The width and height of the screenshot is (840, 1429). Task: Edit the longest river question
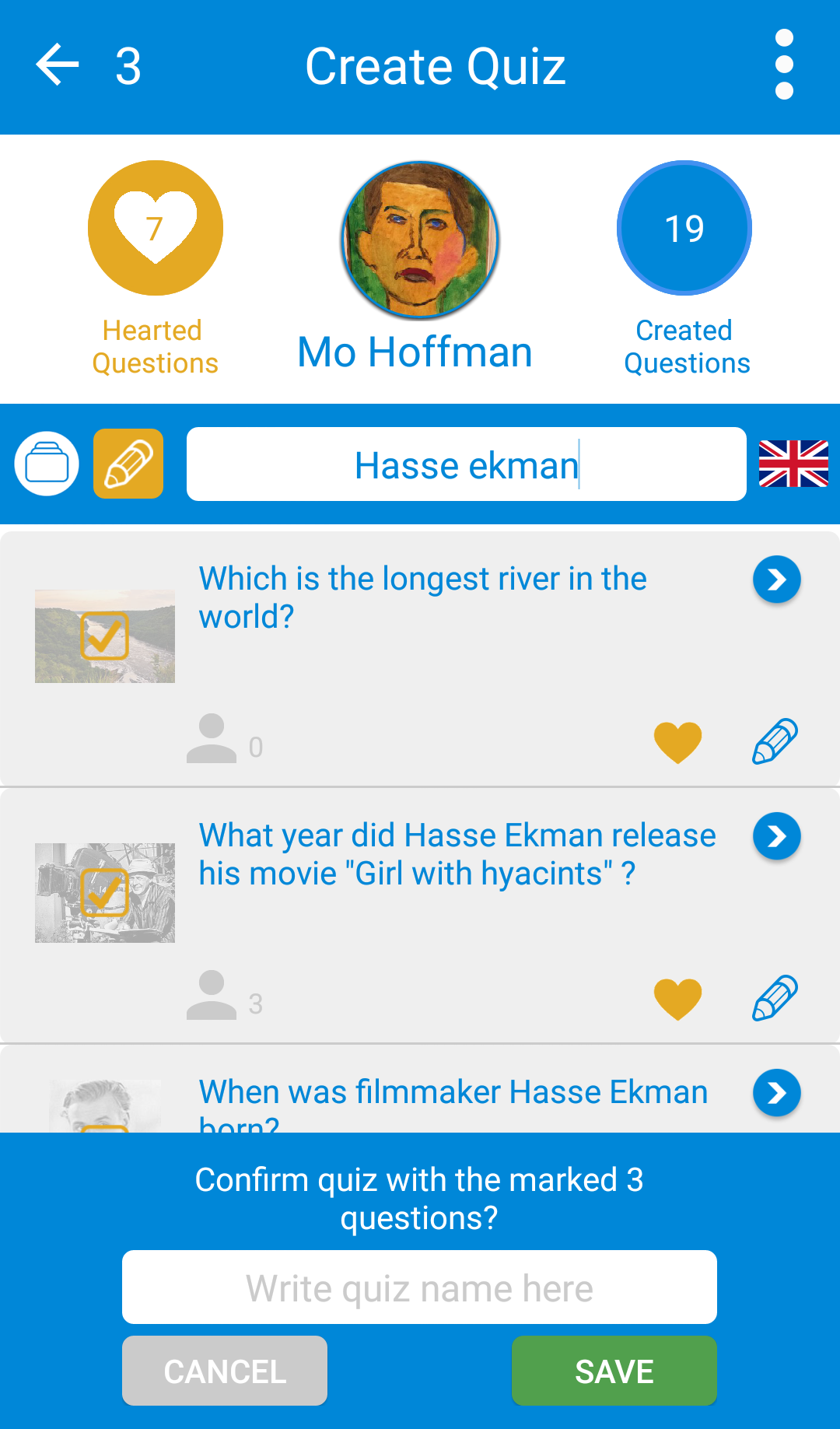(x=775, y=741)
